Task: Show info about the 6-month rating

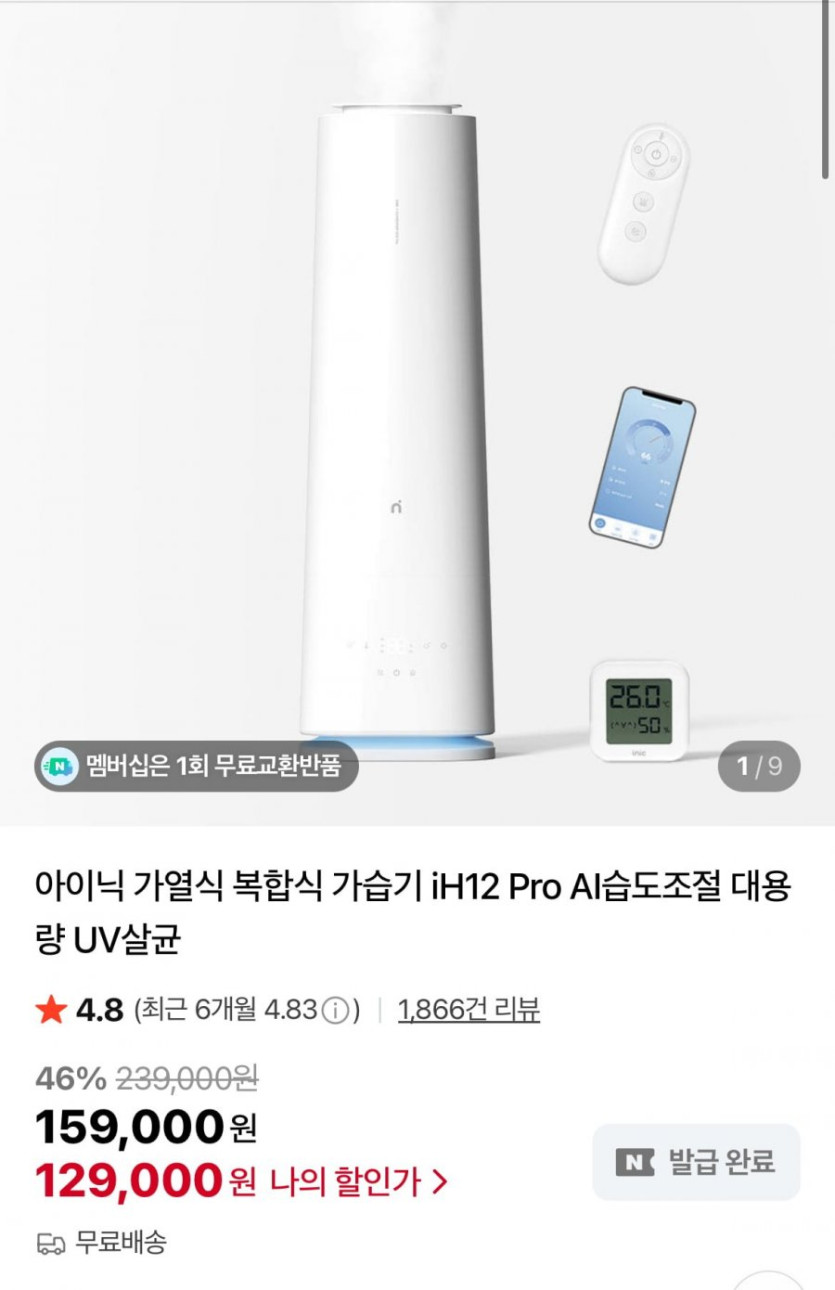Action: tap(337, 1011)
